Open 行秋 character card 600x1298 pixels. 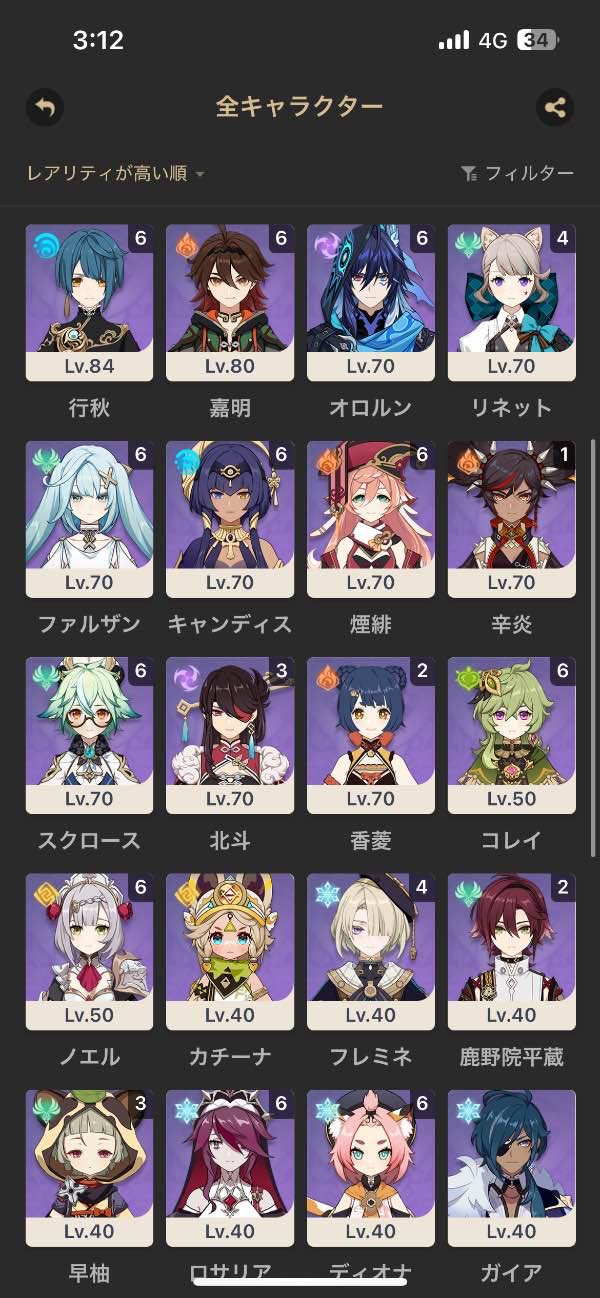point(89,302)
